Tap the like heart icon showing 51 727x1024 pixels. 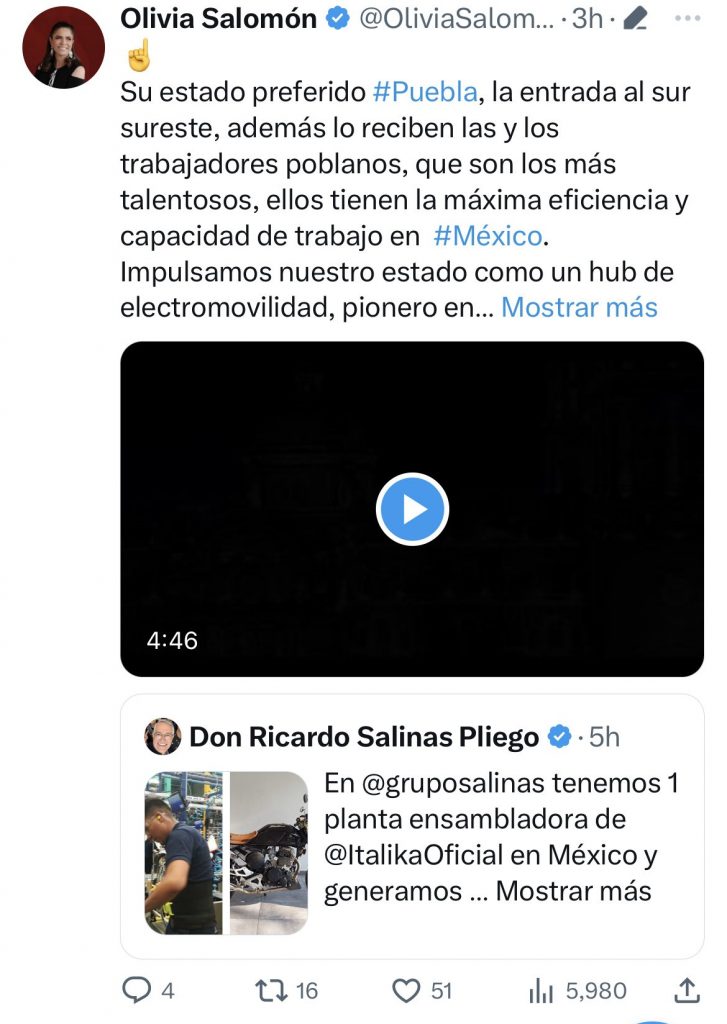[404, 987]
